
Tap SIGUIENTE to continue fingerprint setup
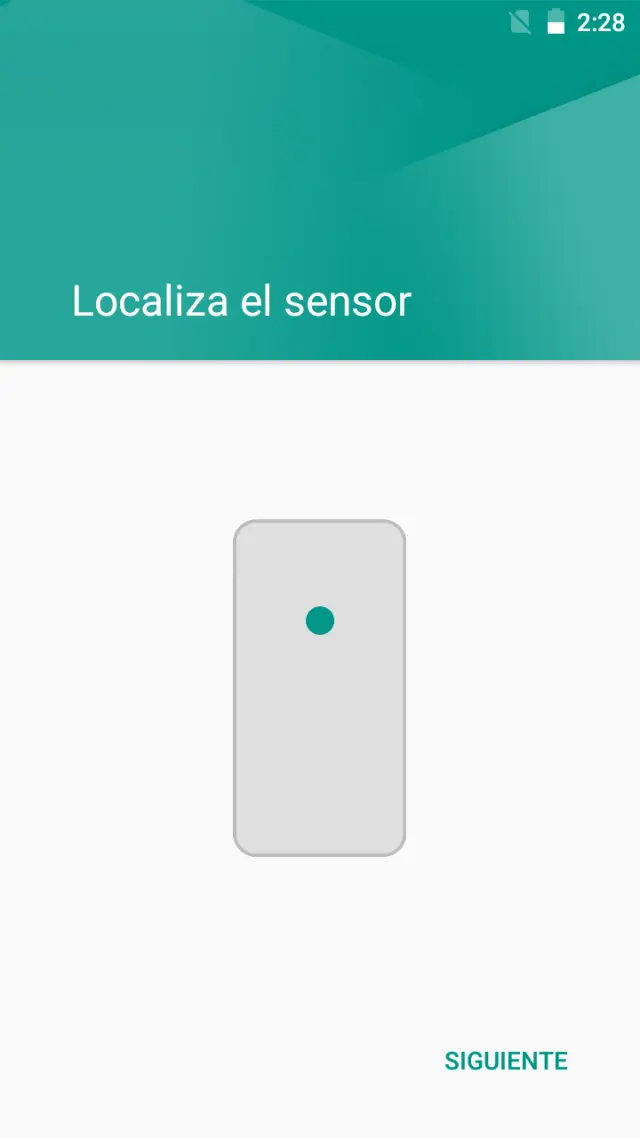[x=506, y=1061]
